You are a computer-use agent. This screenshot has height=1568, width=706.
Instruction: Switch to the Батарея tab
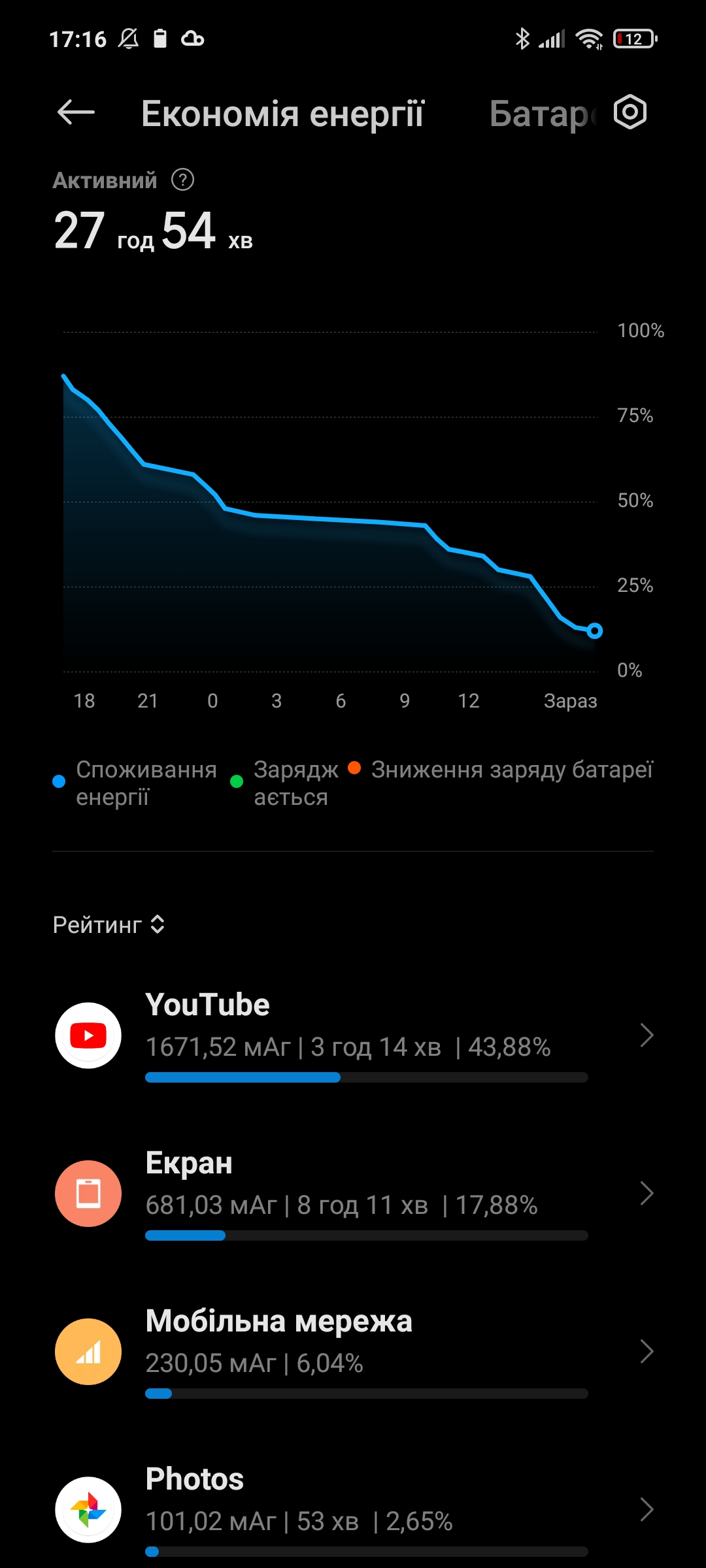(543, 114)
